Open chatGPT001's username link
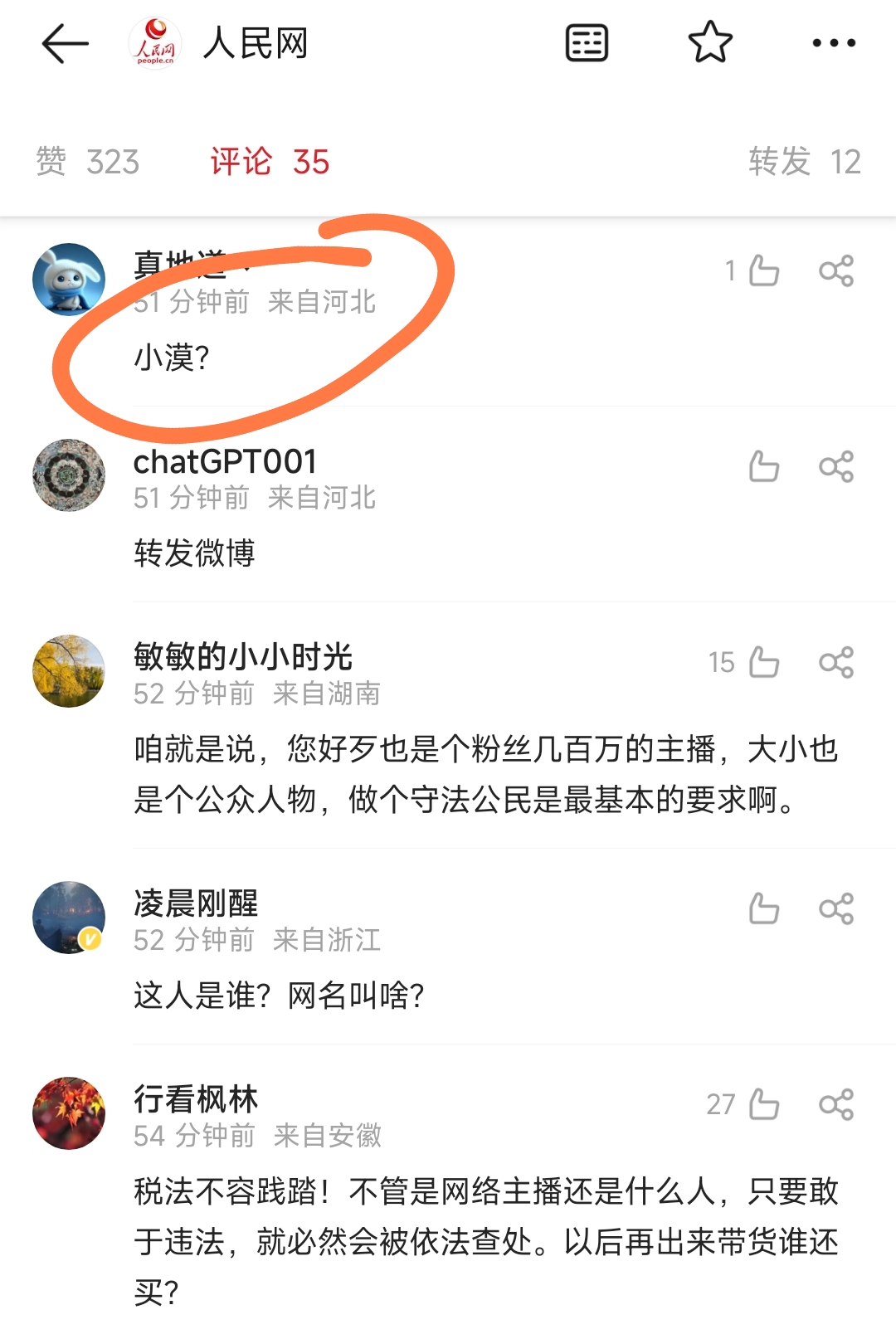This screenshot has height=1339, width=896. pos(226,463)
